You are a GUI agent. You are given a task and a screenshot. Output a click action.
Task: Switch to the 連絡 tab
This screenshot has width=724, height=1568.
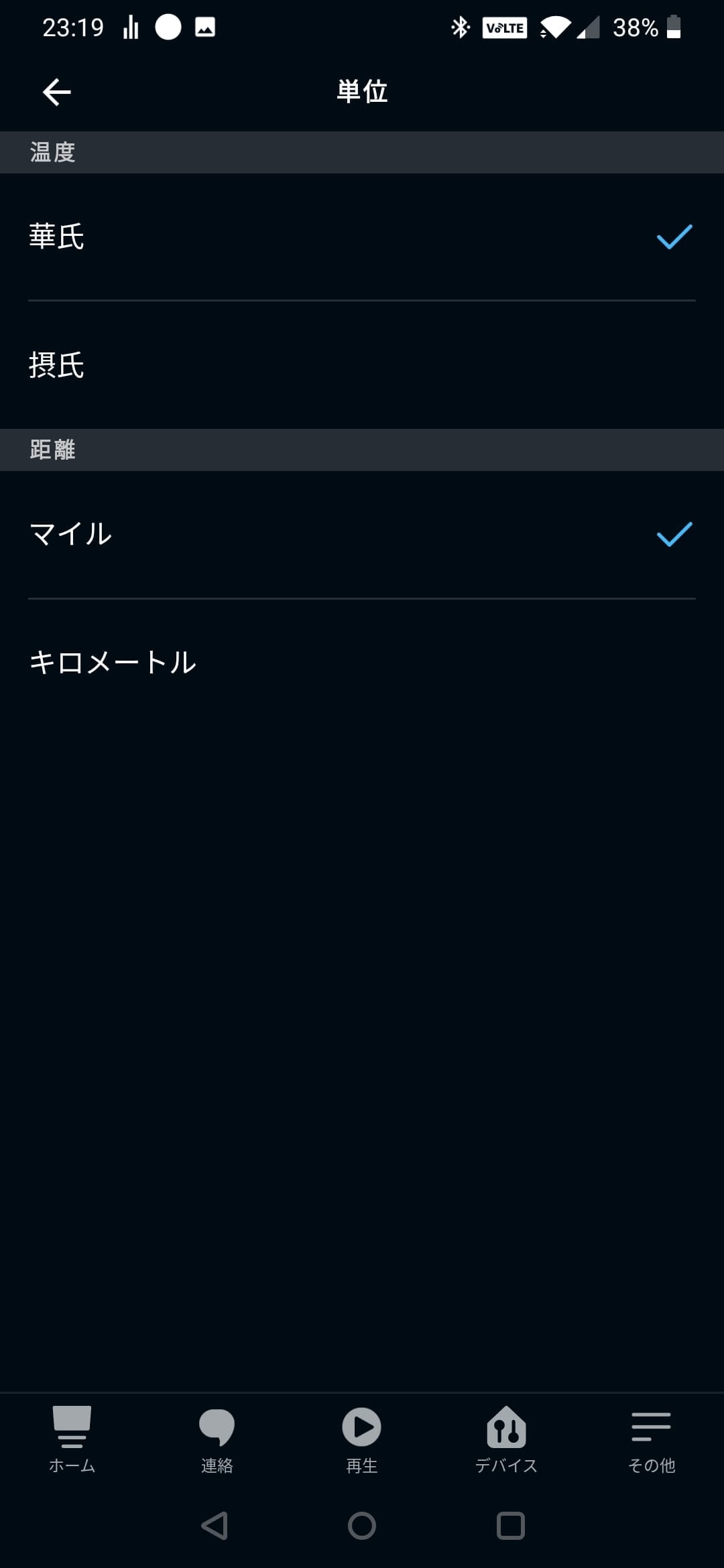[217, 1439]
